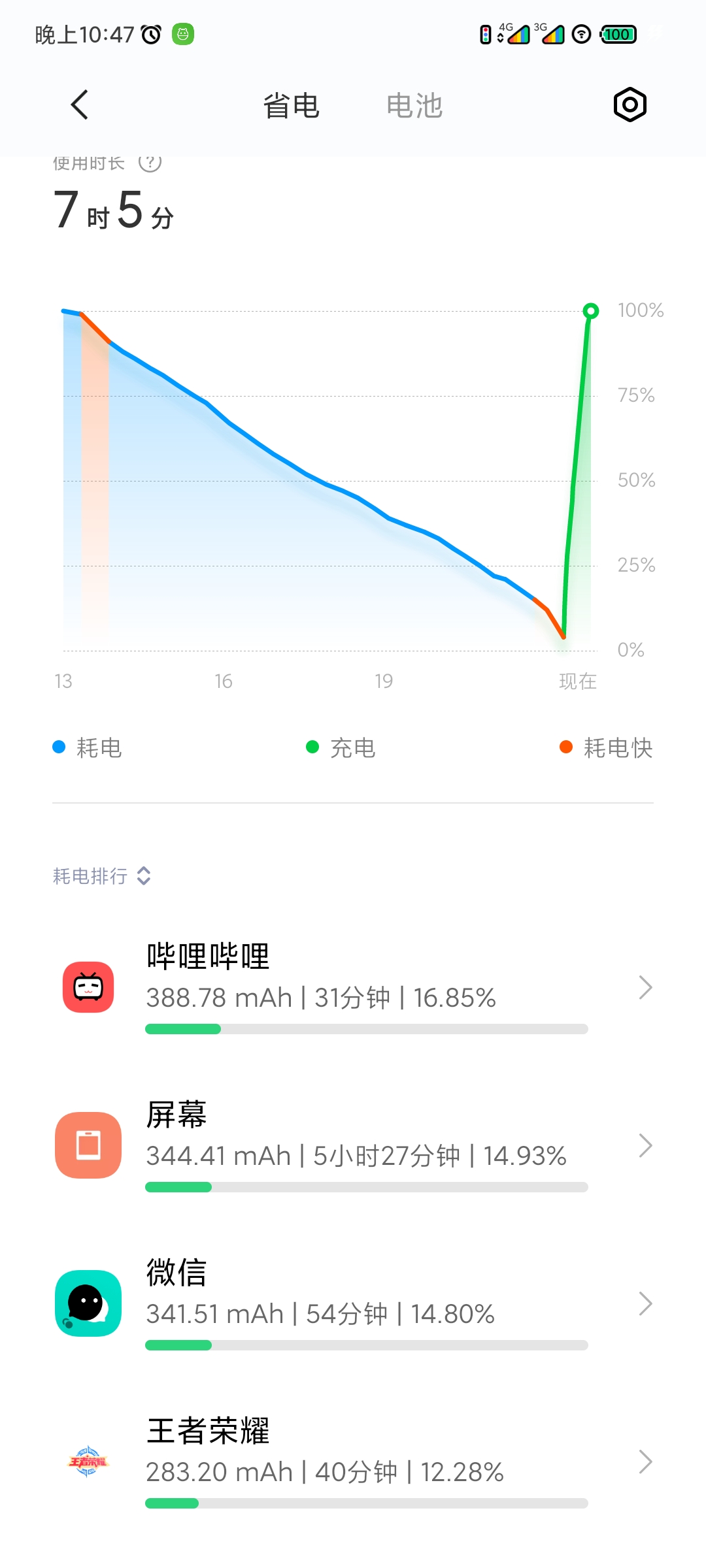Switch to the 电池 tab
This screenshot has height=1568, width=706.
(414, 106)
